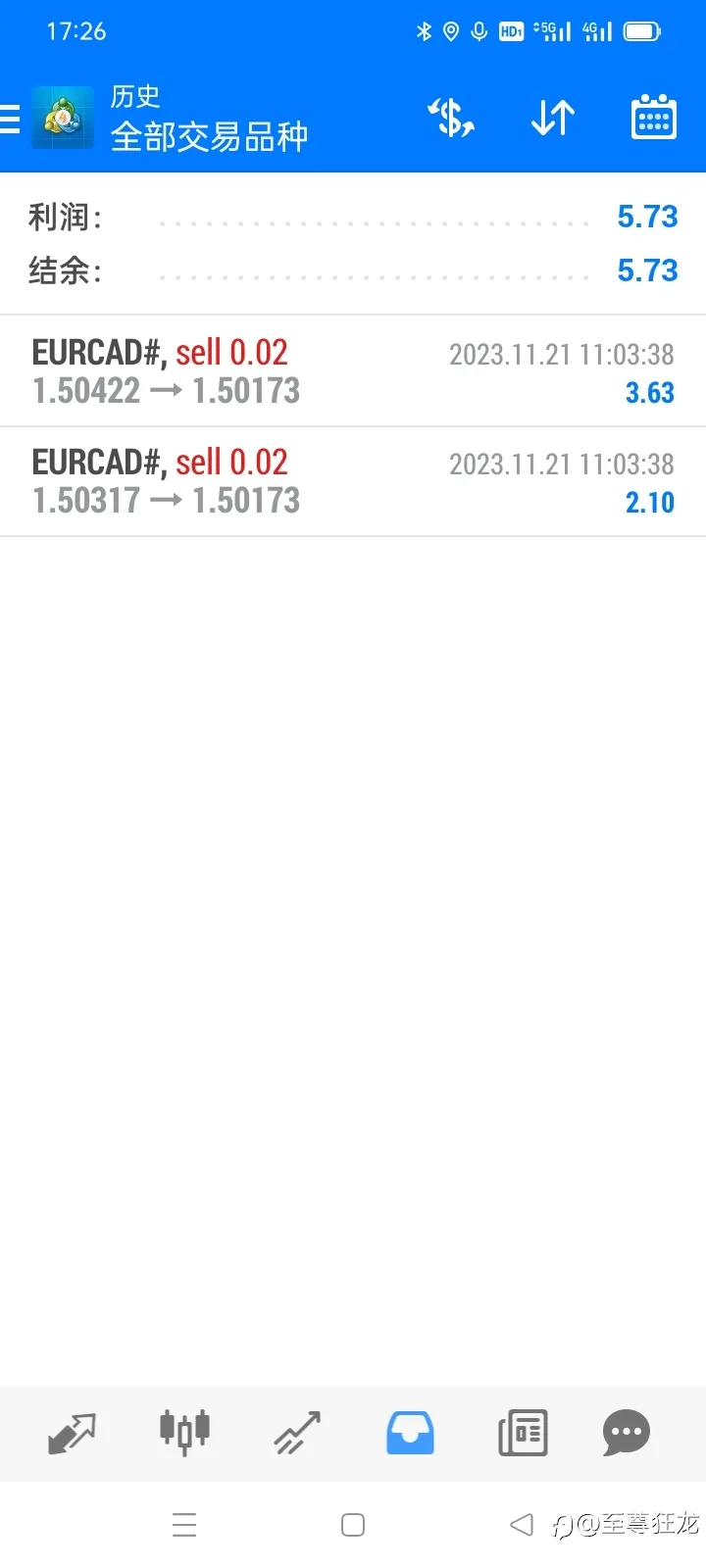Open EURCAD# sell trade with profit 3.63
Image resolution: width=706 pixels, height=1568 pixels.
coord(353,371)
